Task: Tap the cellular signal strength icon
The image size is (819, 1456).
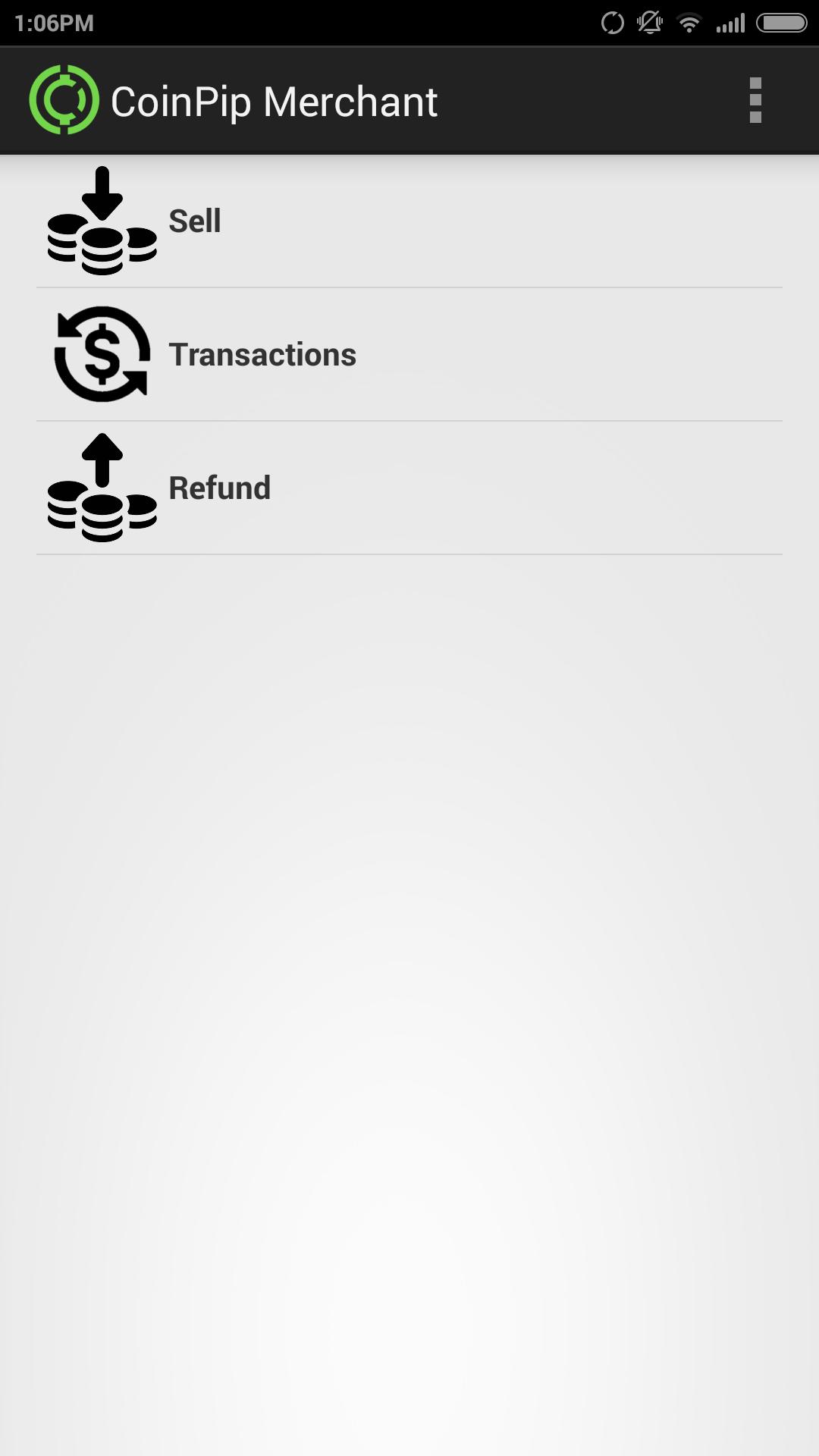Action: click(730, 23)
